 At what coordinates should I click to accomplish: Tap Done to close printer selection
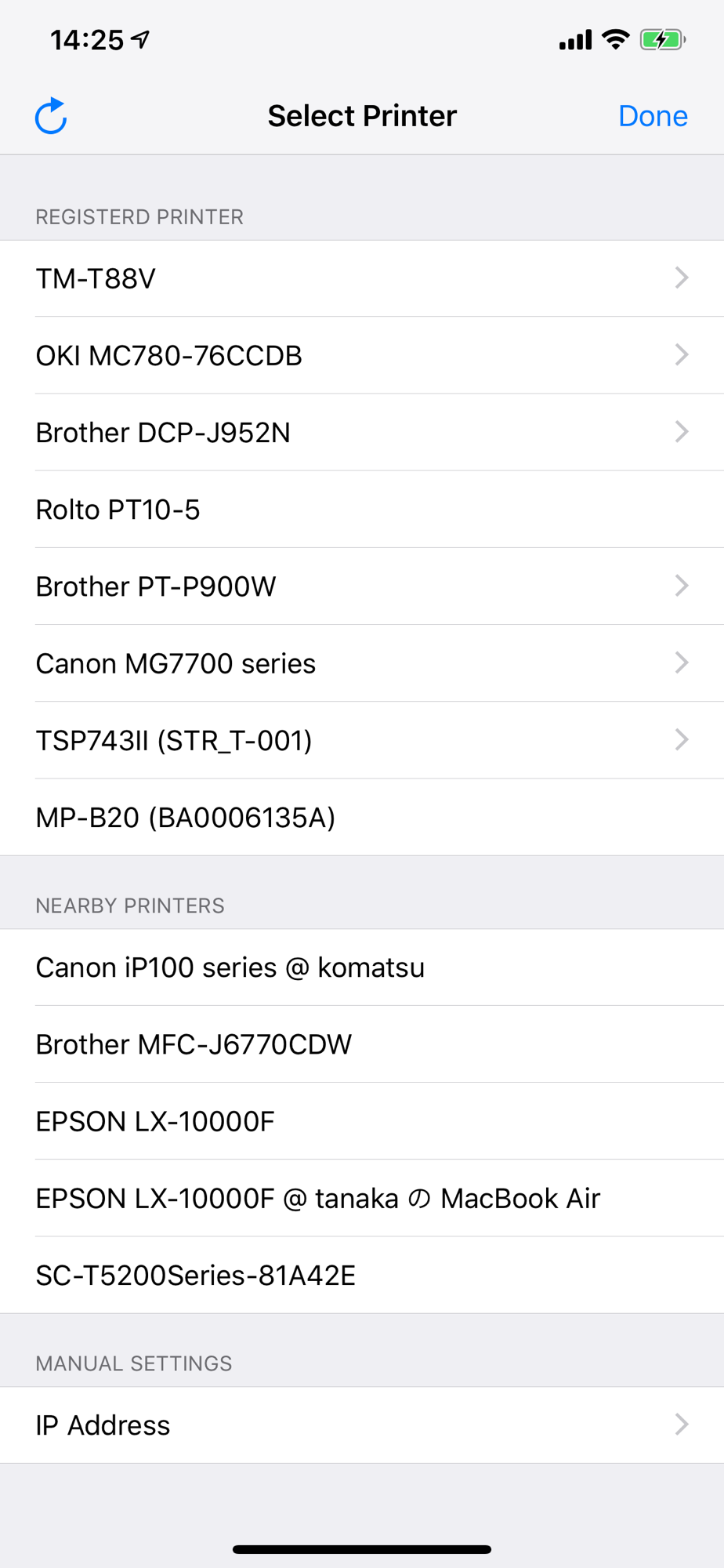click(x=652, y=116)
